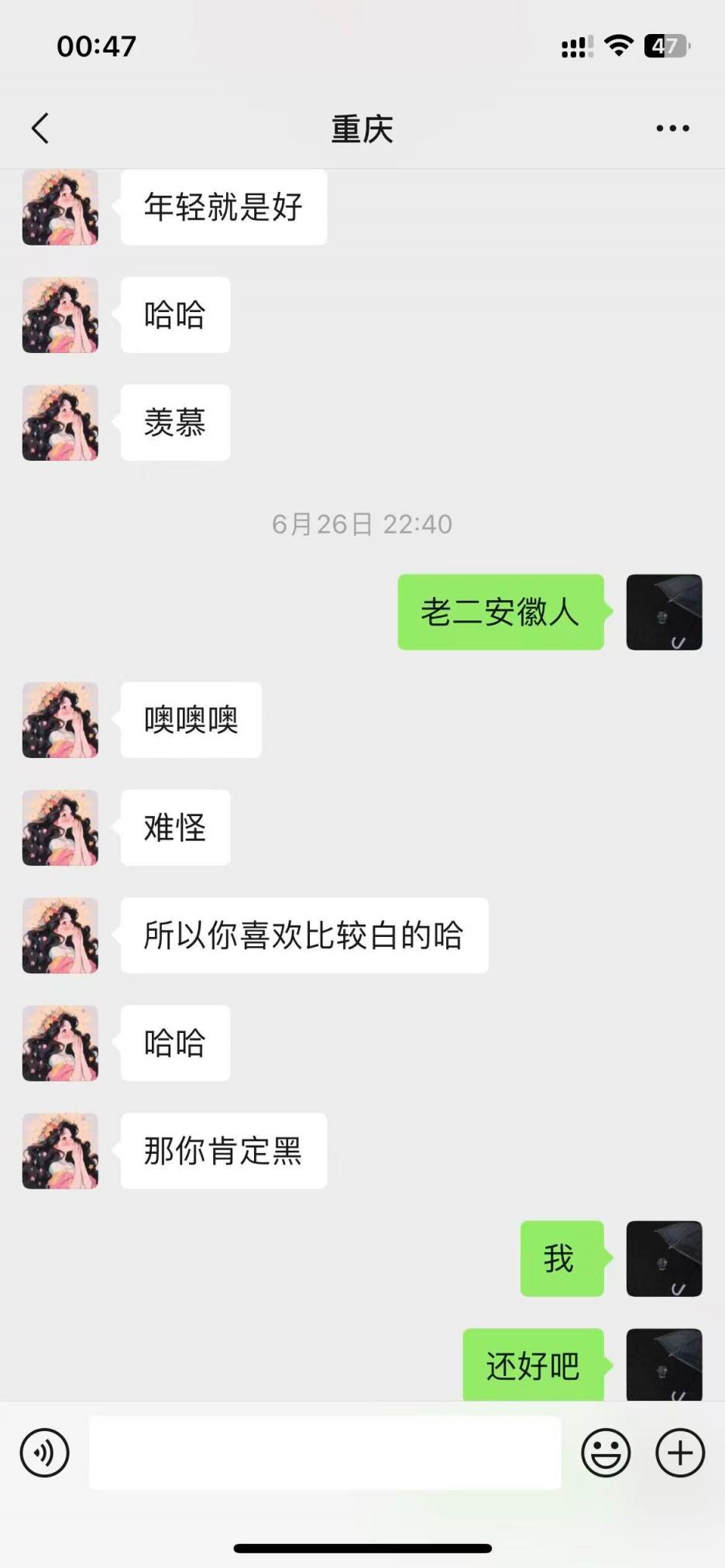The image size is (725, 1568).
Task: Focus the message text field
Action: (x=325, y=1453)
